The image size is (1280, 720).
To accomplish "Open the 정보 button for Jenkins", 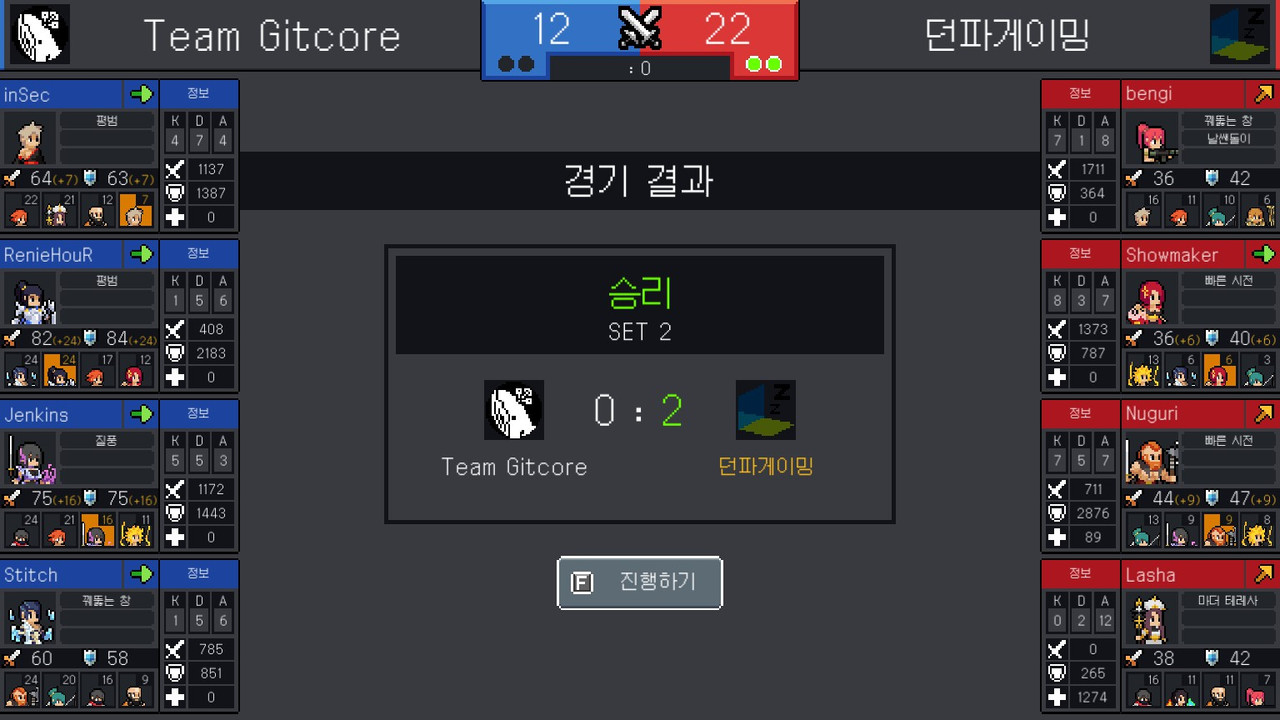I will tap(198, 414).
